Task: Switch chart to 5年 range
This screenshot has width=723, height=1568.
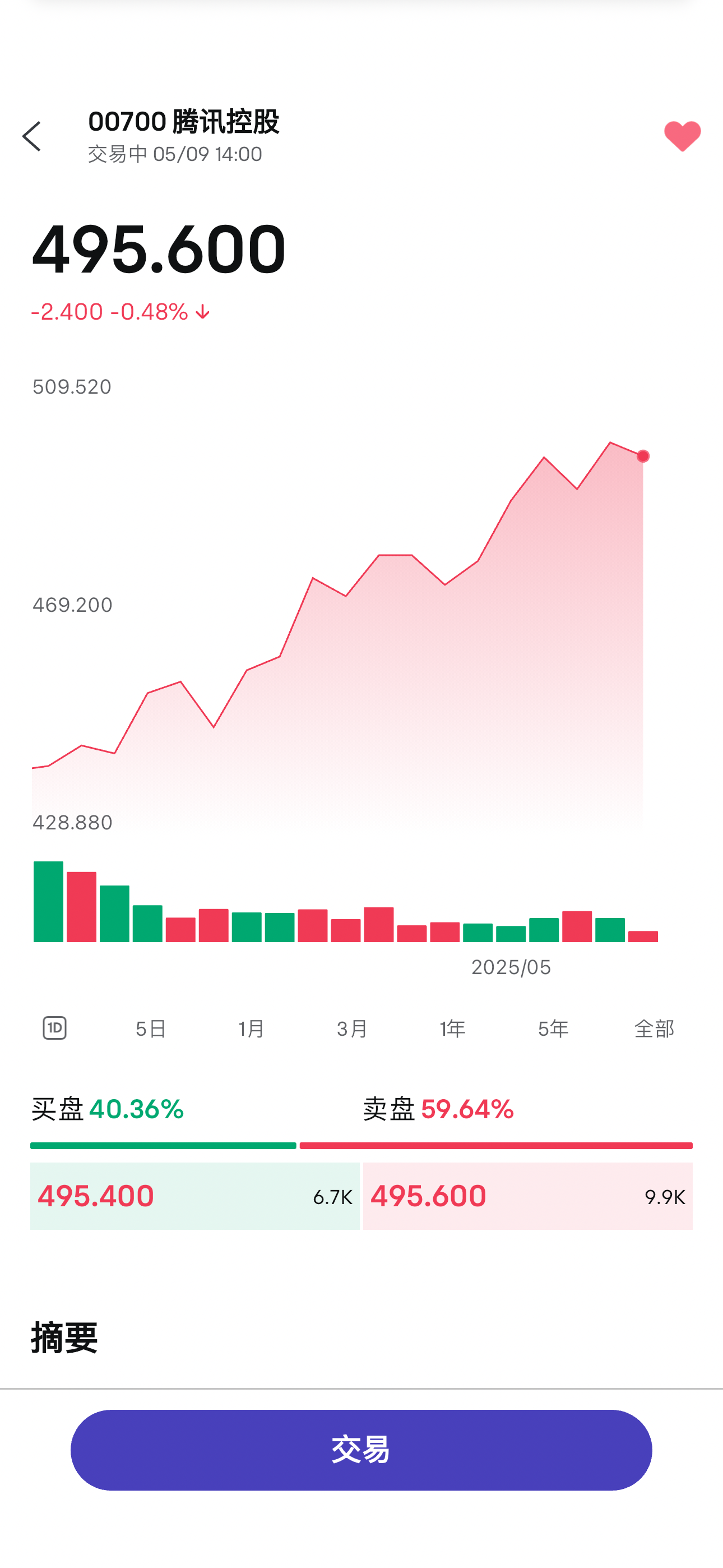Action: [x=553, y=1029]
